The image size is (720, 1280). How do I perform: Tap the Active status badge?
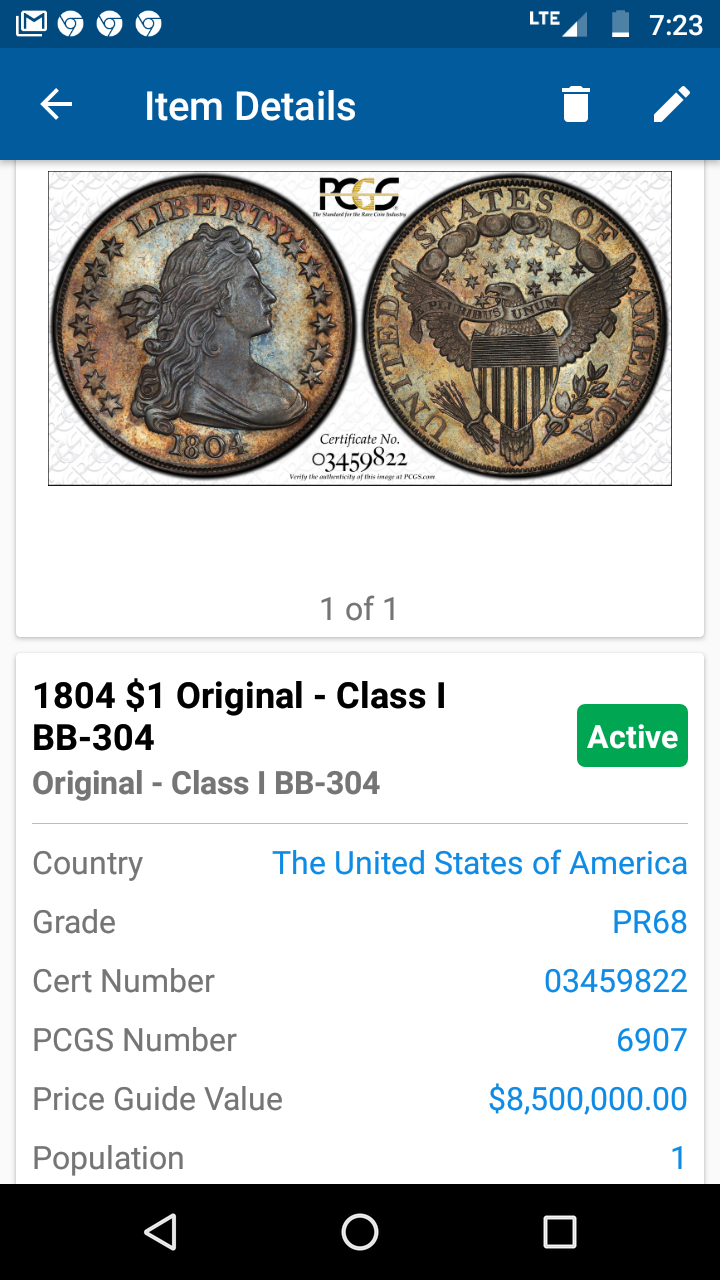click(632, 736)
